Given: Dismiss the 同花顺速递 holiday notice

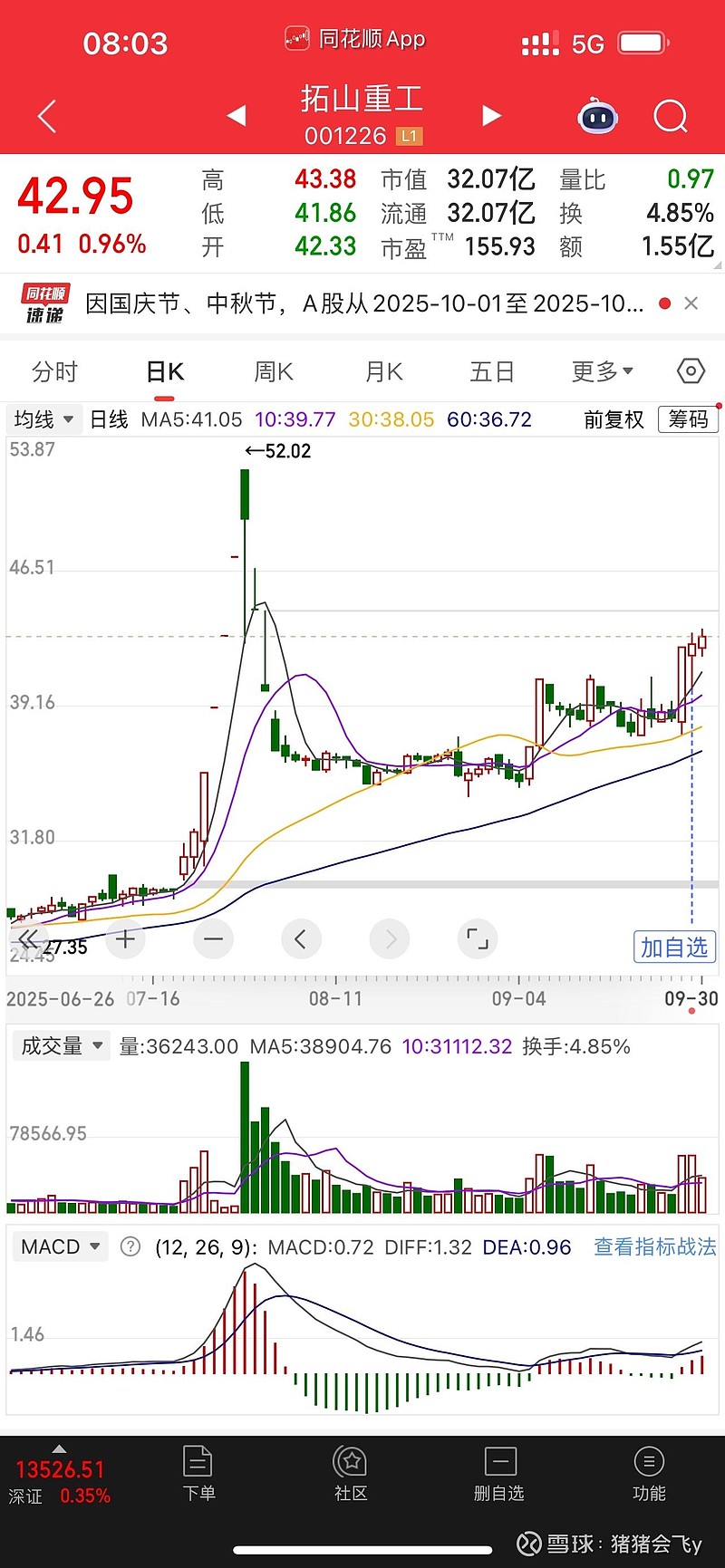Looking at the screenshot, I should pos(691,303).
